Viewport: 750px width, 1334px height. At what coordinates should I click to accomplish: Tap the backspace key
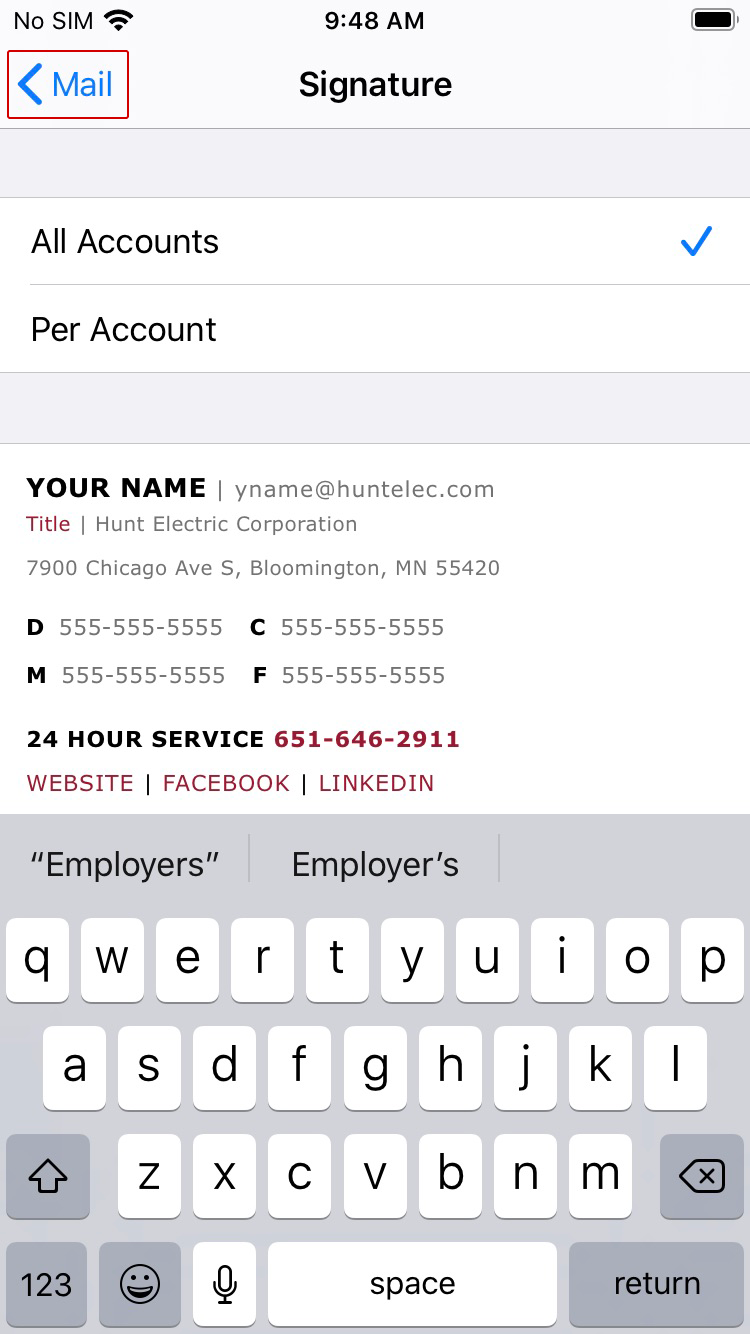pos(702,1177)
